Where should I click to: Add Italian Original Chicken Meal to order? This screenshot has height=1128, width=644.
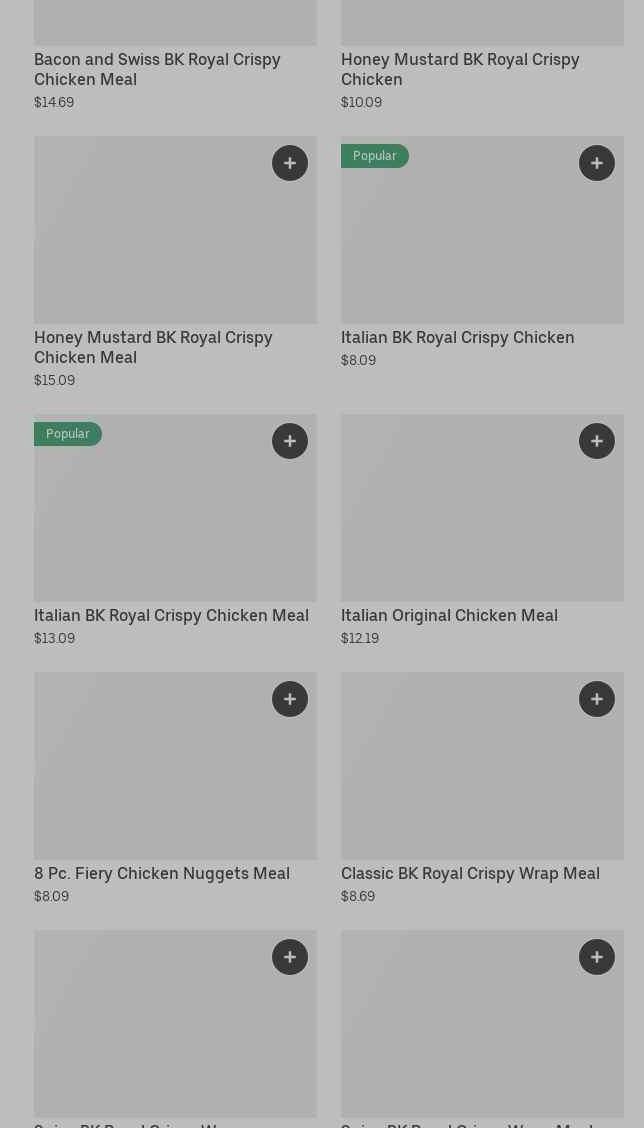[x=597, y=441]
